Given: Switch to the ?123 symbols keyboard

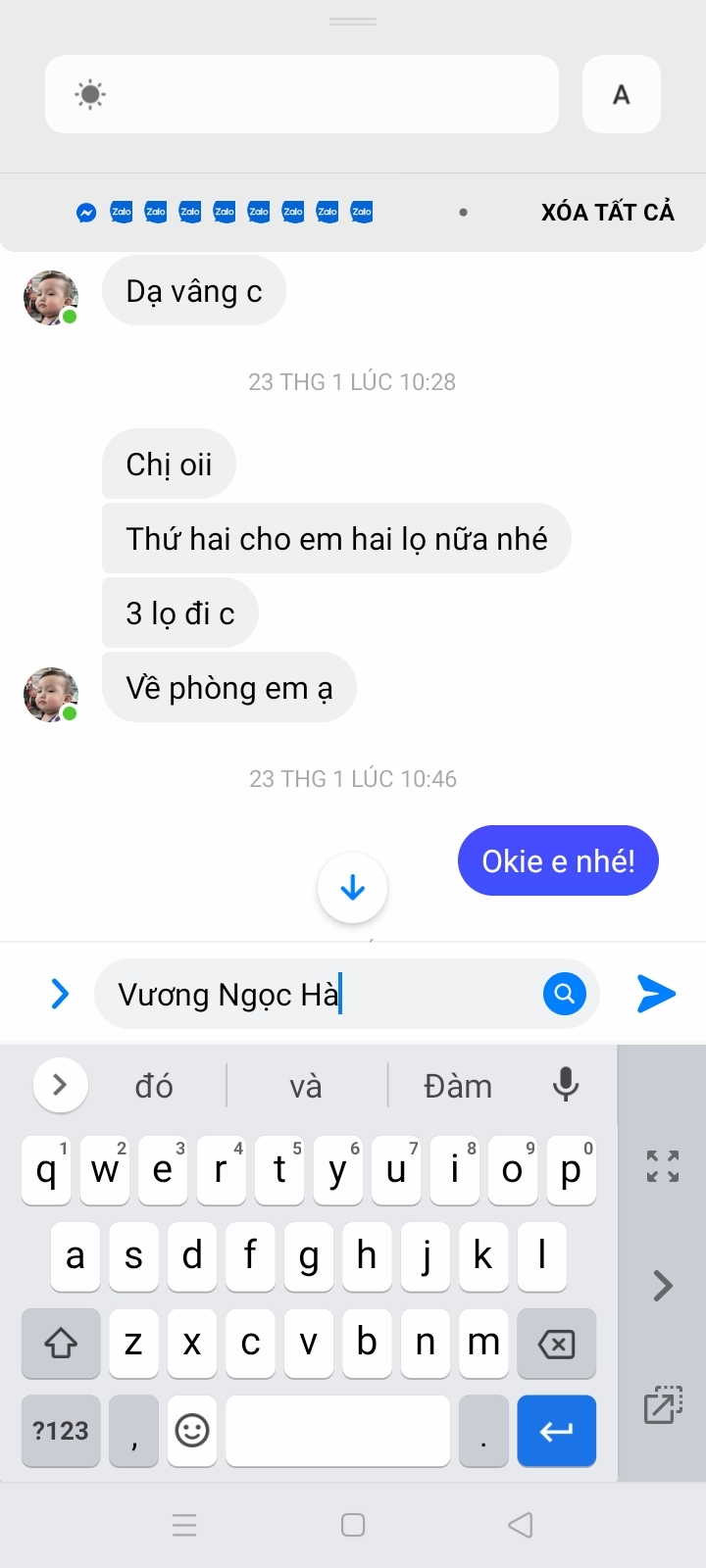Looking at the screenshot, I should click(61, 1431).
